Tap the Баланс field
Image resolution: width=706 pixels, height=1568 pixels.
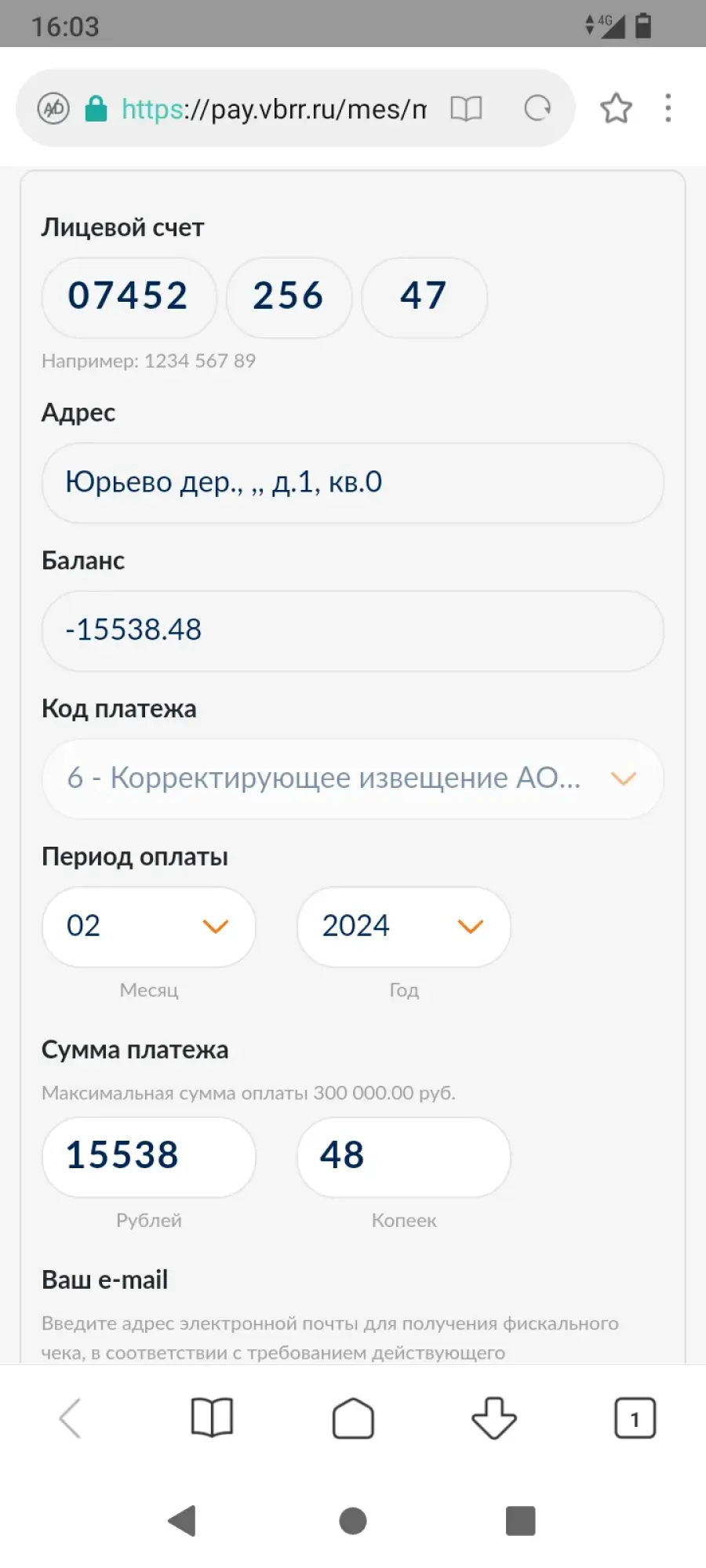click(352, 630)
